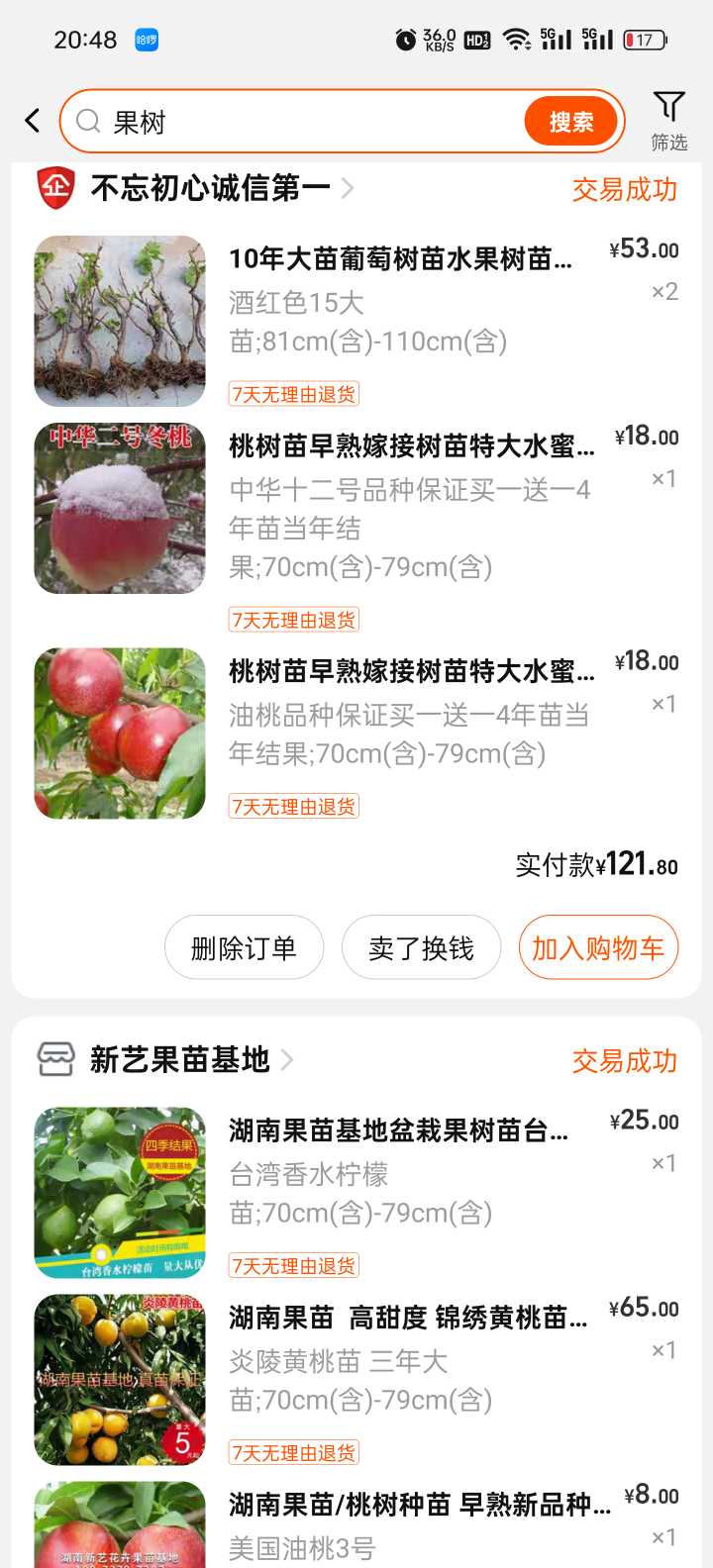Viewport: 713px width, 1568px height.
Task: Tap 加入购物车 to add to cart
Action: [598, 947]
